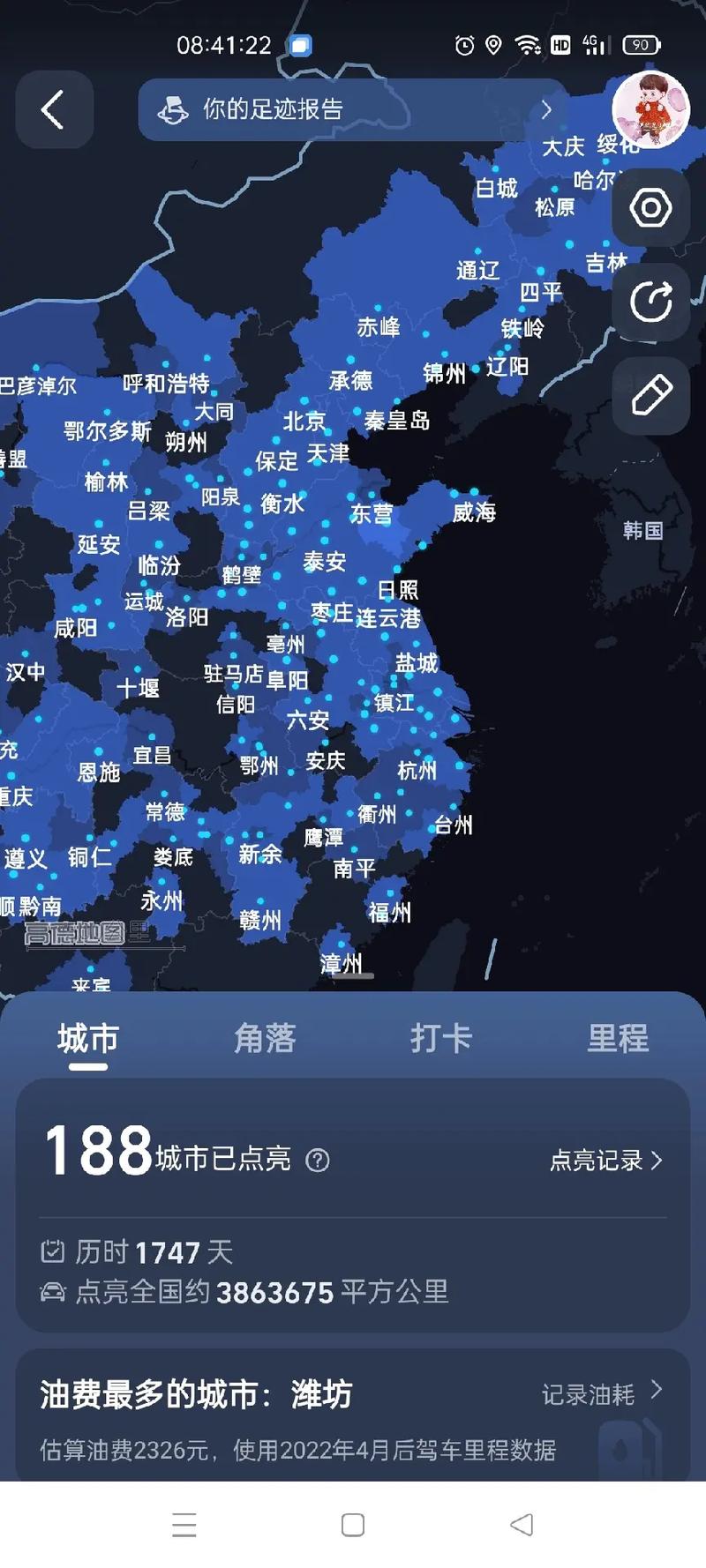Switch to the 角落 tab
The width and height of the screenshot is (706, 1568).
point(265,1038)
